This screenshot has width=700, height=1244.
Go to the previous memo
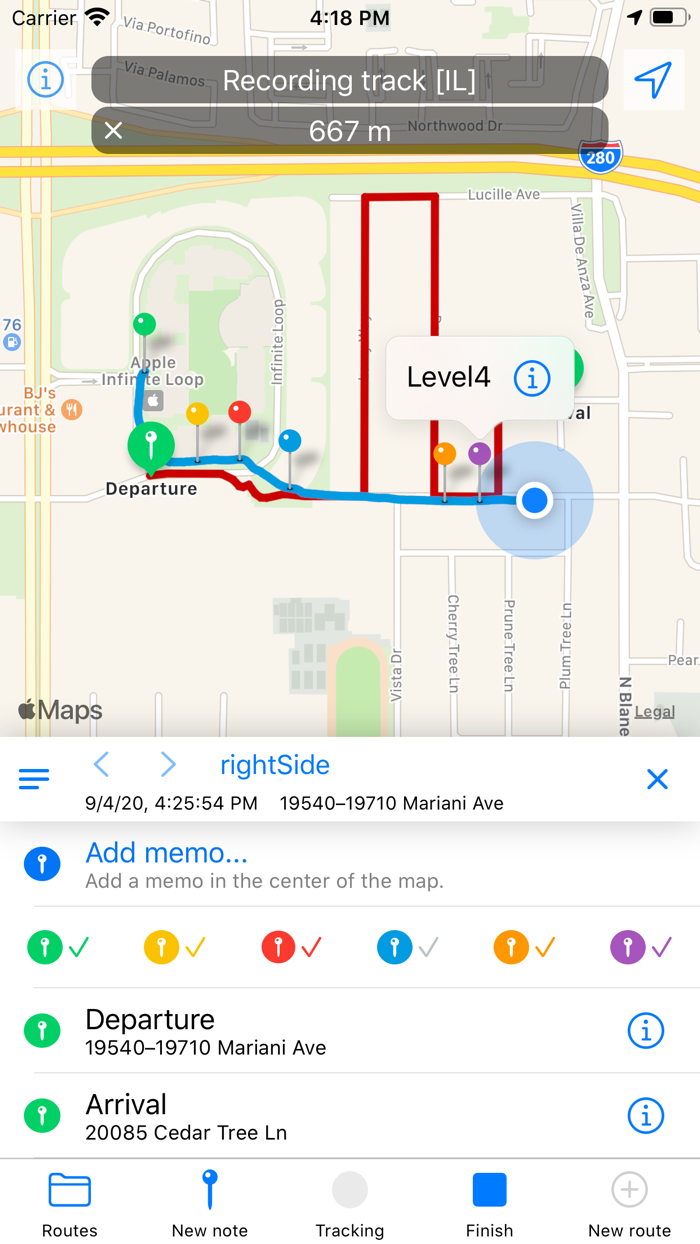pyautogui.click(x=101, y=766)
